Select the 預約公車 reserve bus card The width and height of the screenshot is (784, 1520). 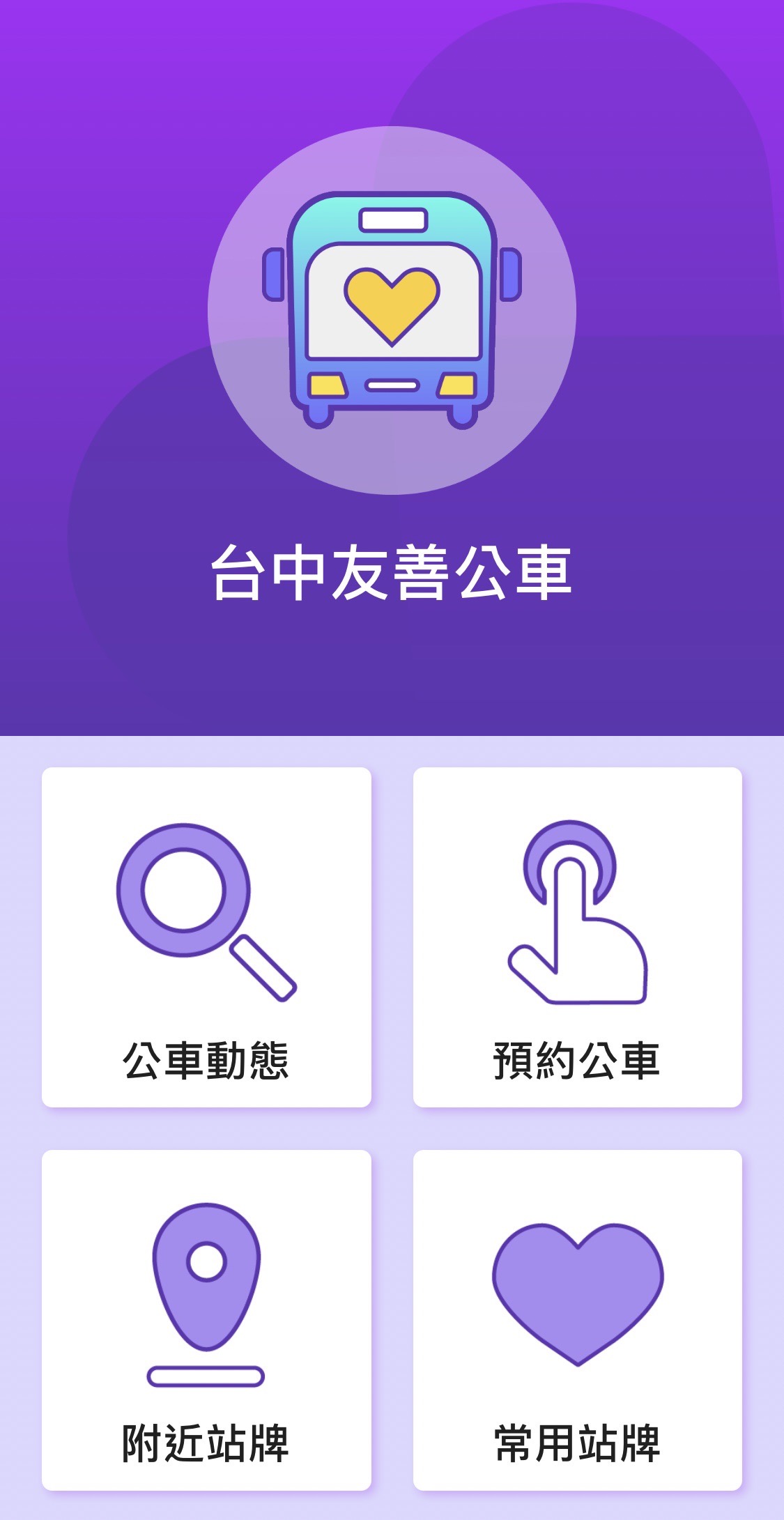pyautogui.click(x=577, y=937)
